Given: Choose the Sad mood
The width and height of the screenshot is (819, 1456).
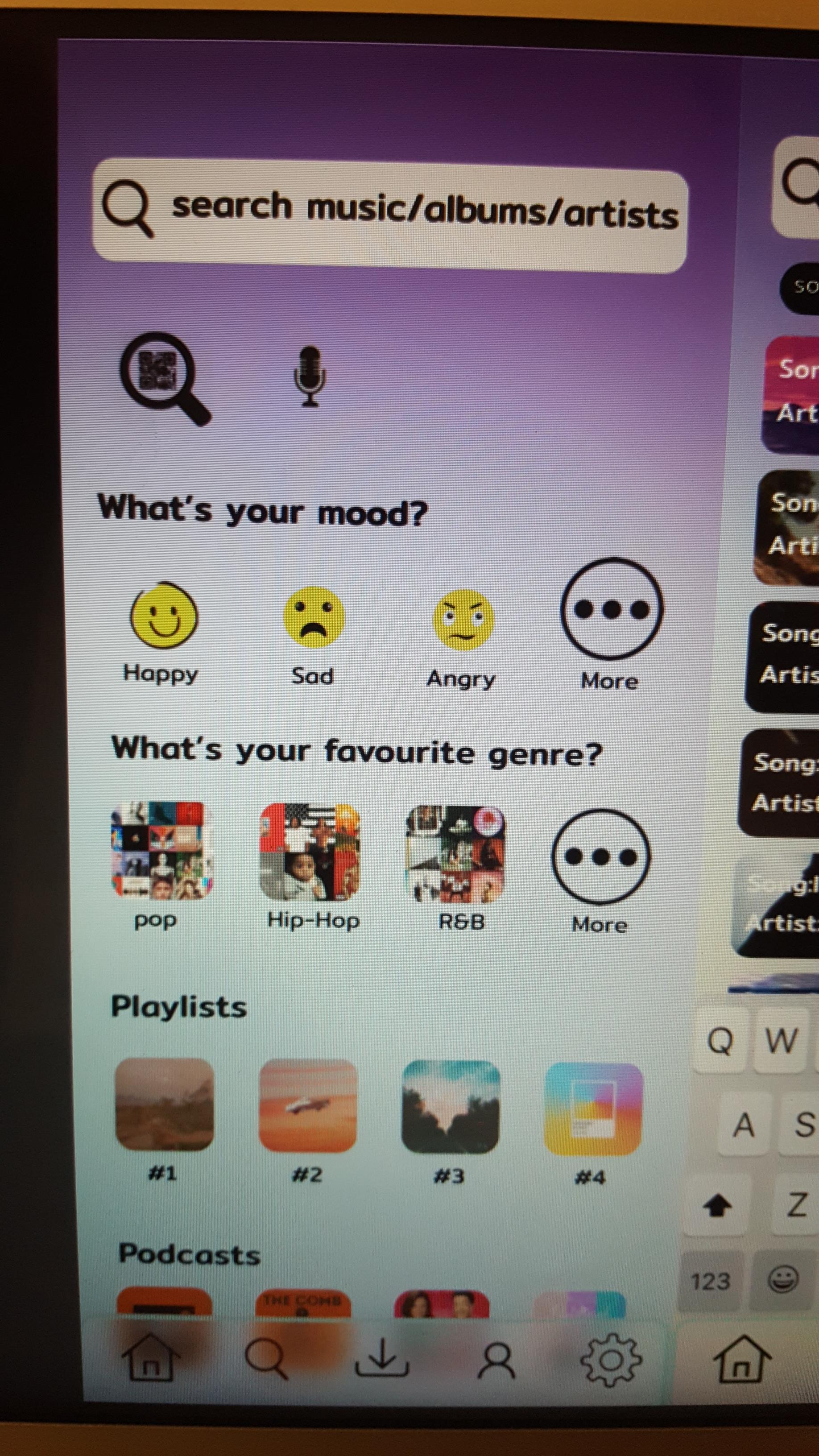Looking at the screenshot, I should (x=313, y=617).
